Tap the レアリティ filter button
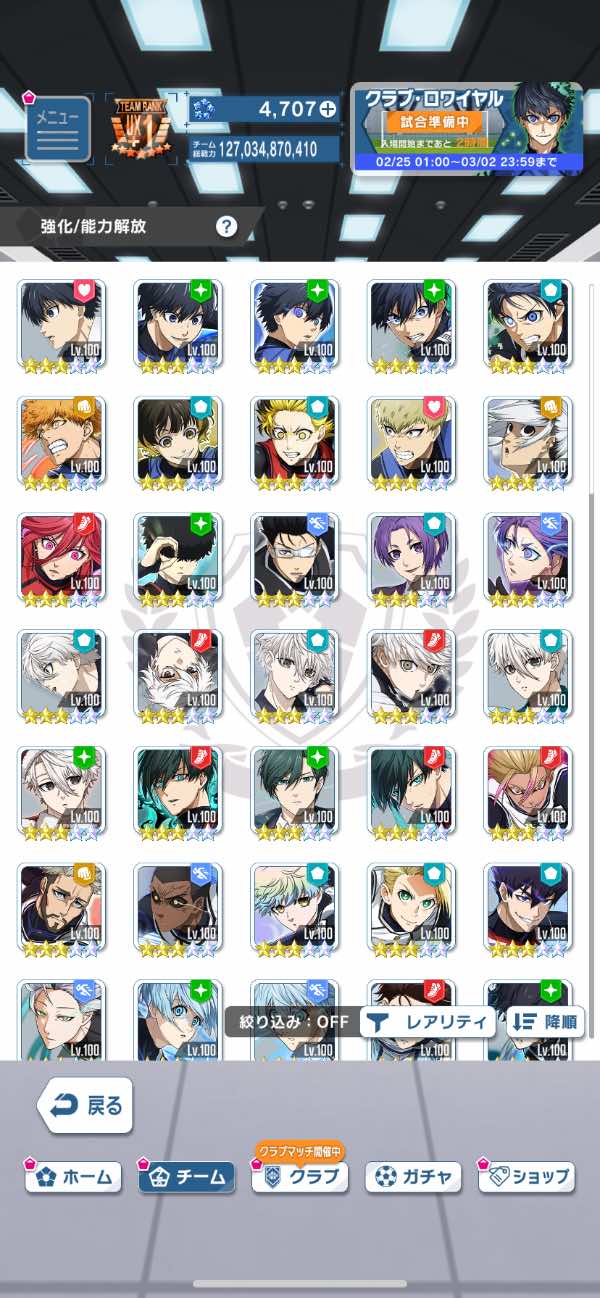600x1298 pixels. (x=428, y=1022)
